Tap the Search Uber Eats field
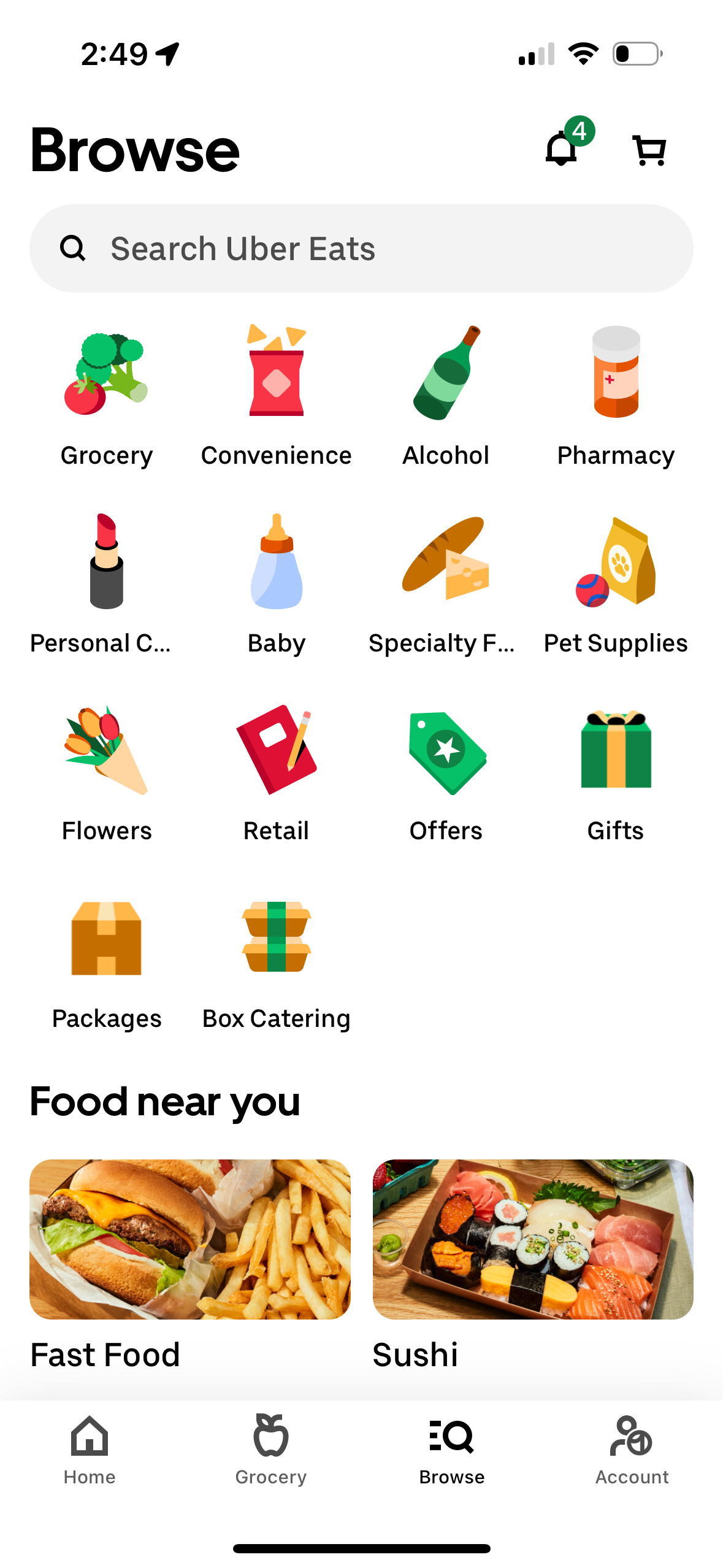Image resolution: width=723 pixels, height=1568 pixels. pyautogui.click(x=362, y=248)
